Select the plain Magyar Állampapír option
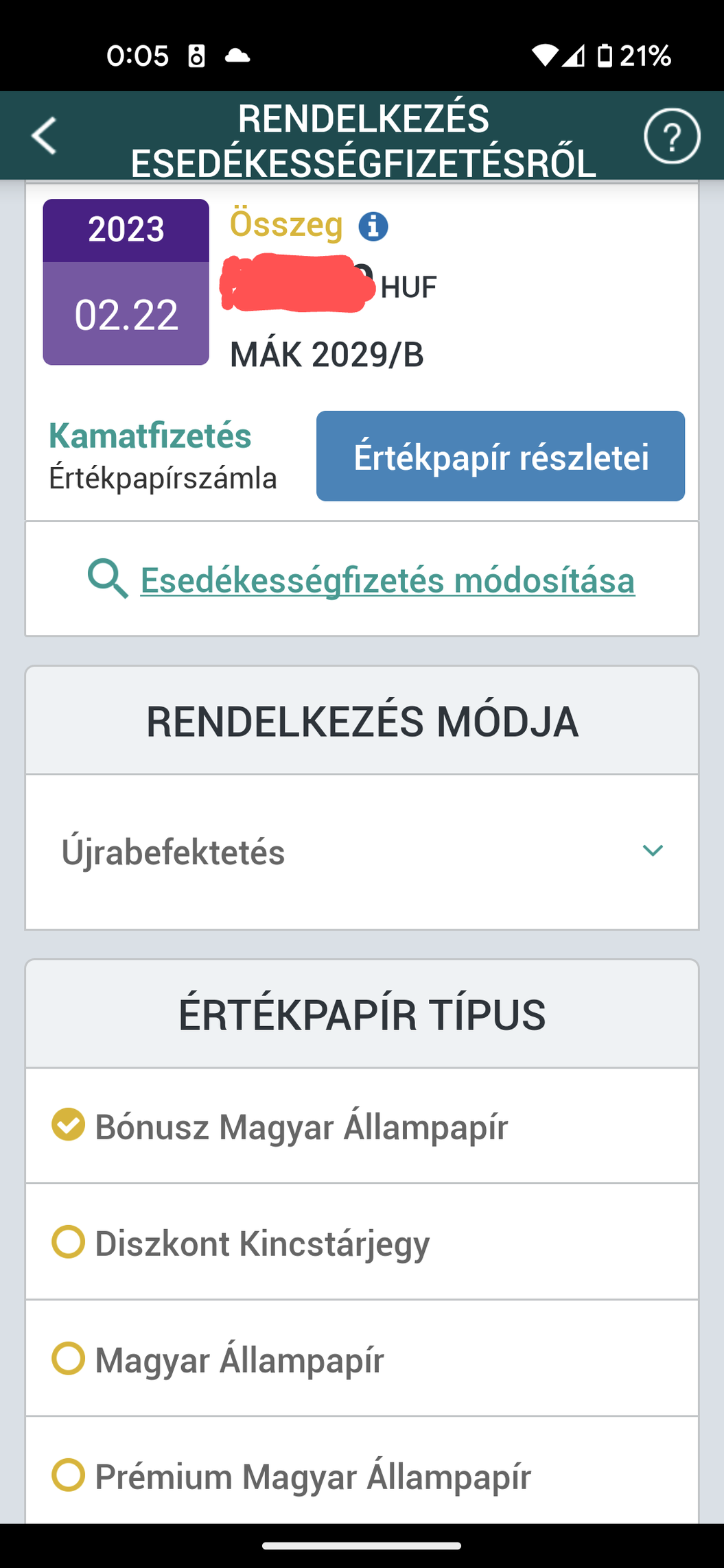 coord(362,1359)
